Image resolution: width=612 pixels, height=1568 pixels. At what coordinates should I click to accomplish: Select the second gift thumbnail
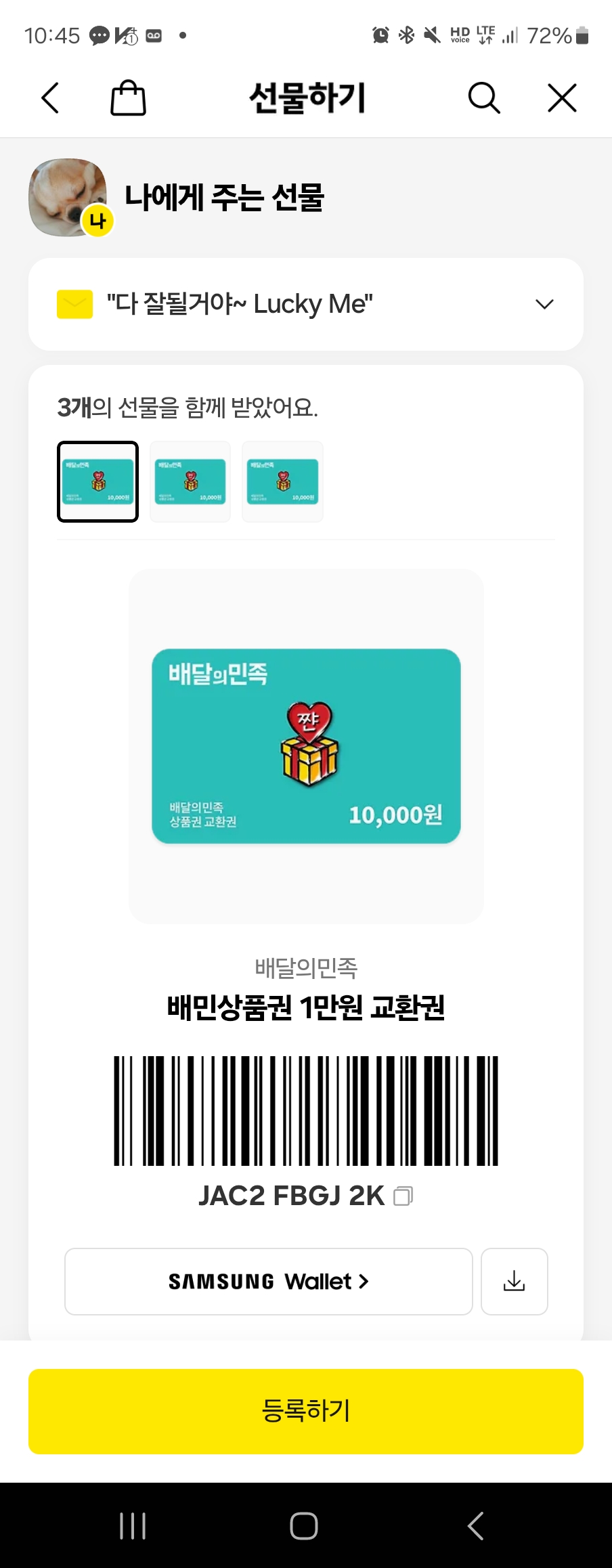[190, 481]
